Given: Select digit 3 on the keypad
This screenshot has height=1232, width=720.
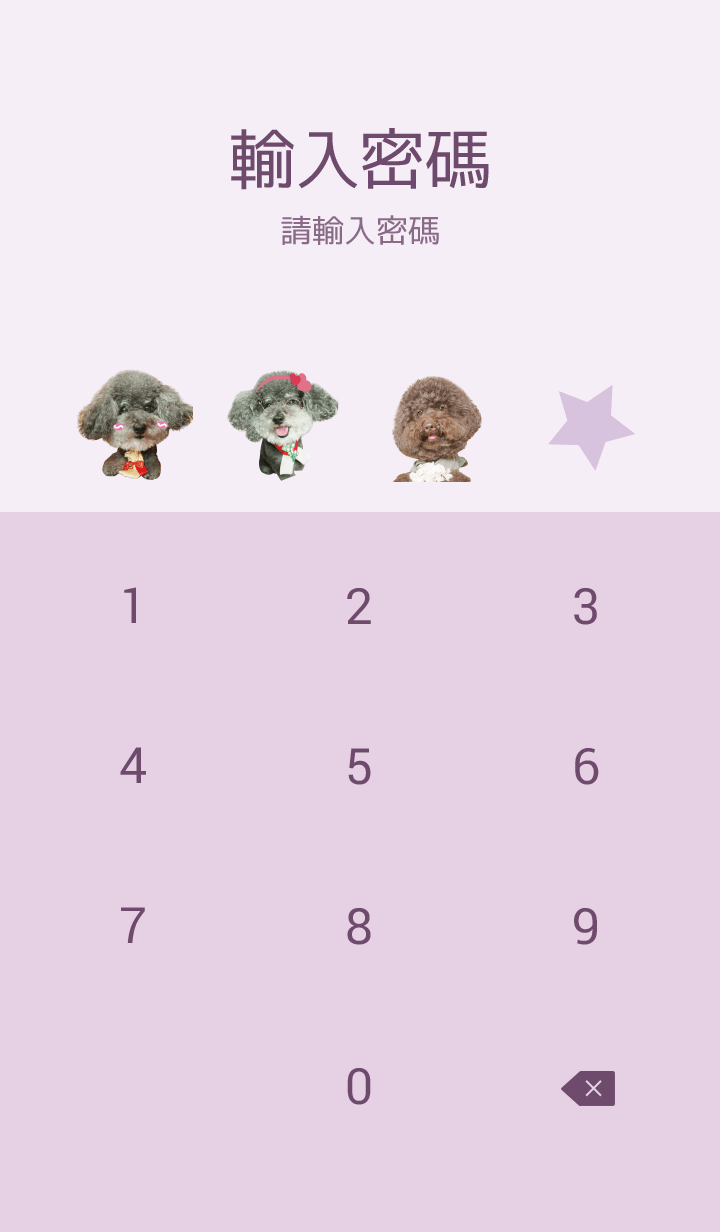Looking at the screenshot, I should 586,607.
